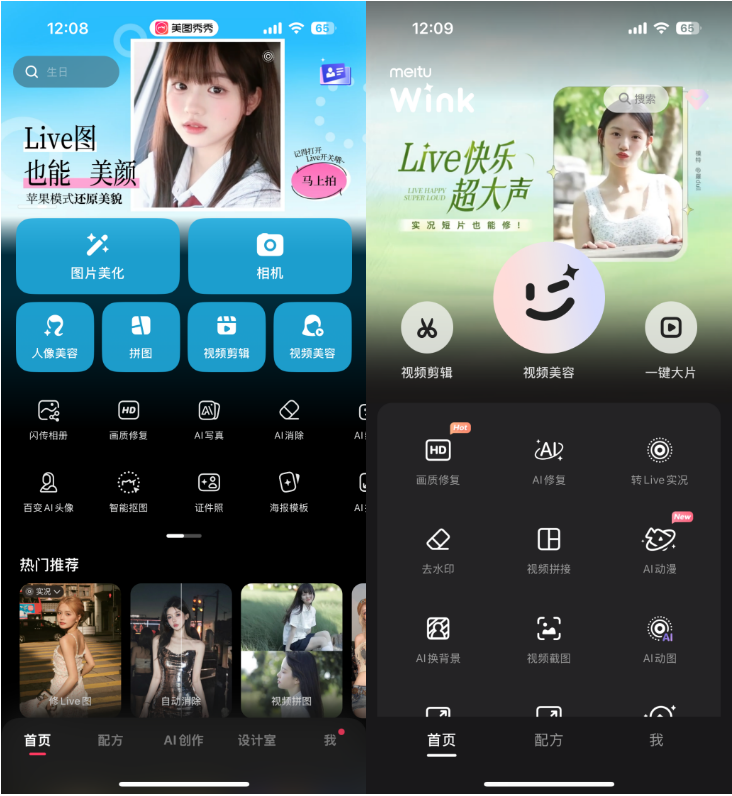732x796 pixels.
Task: Launch the 相机 camera button
Action: coord(269,256)
